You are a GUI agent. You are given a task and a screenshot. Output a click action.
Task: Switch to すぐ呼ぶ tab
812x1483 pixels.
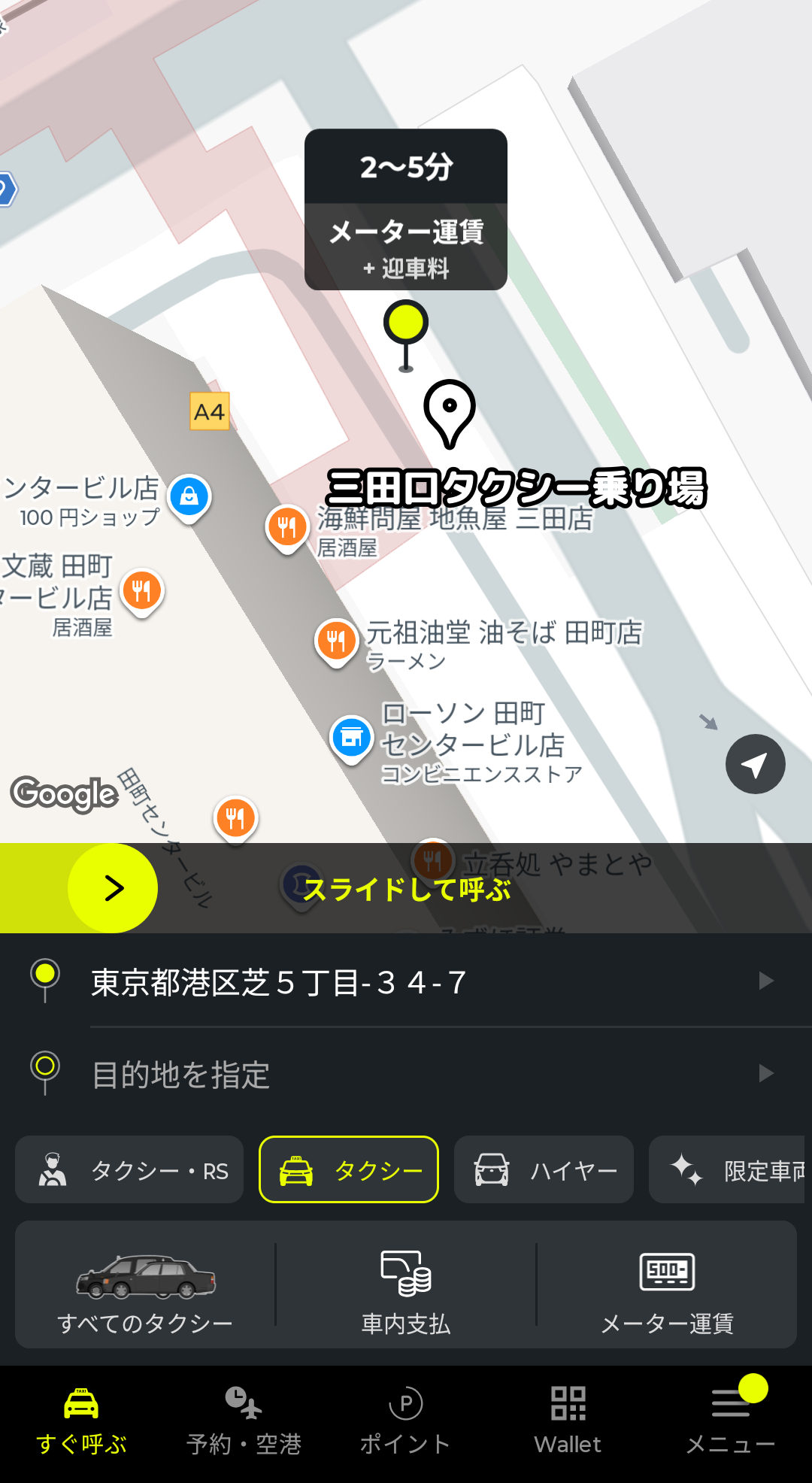click(x=81, y=1423)
